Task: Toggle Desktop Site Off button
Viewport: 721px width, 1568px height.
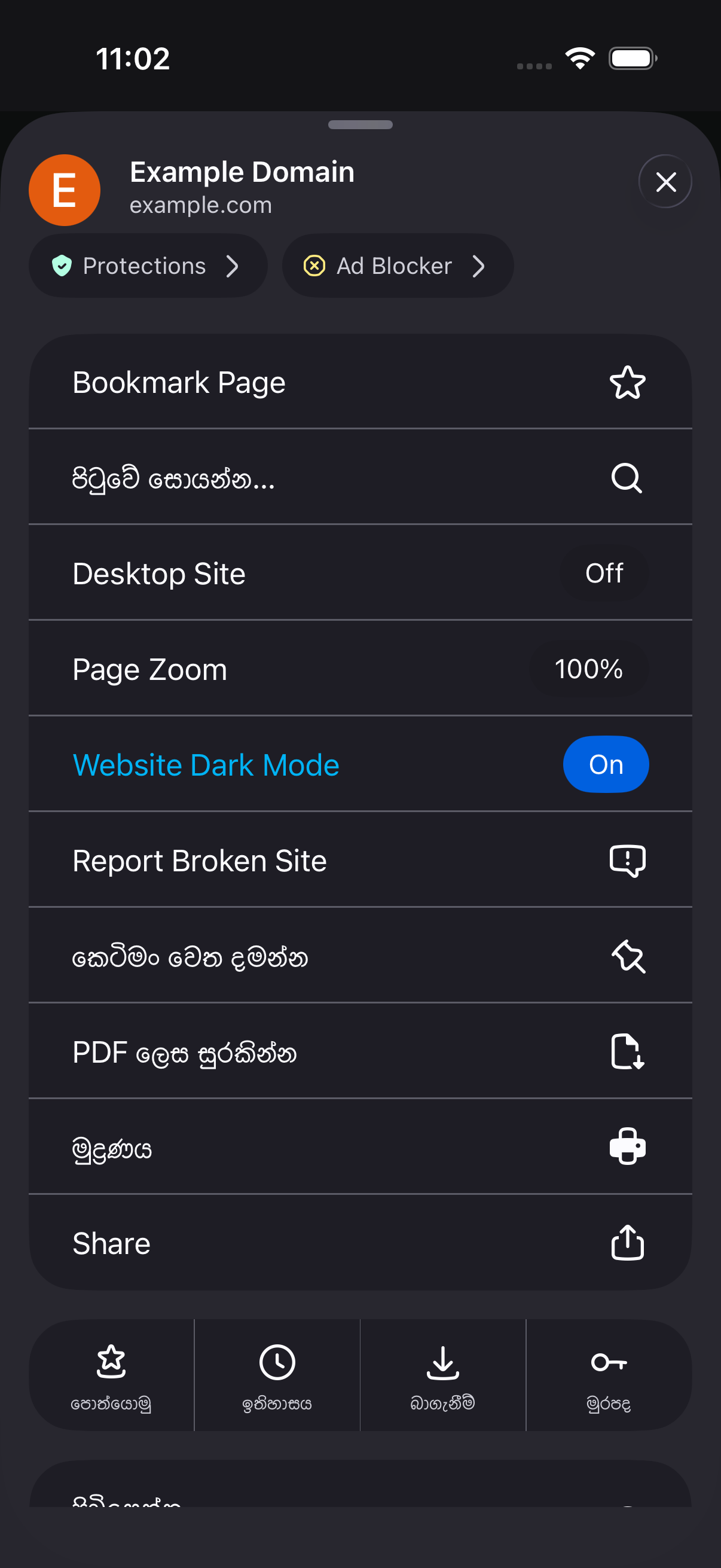Action: point(604,573)
